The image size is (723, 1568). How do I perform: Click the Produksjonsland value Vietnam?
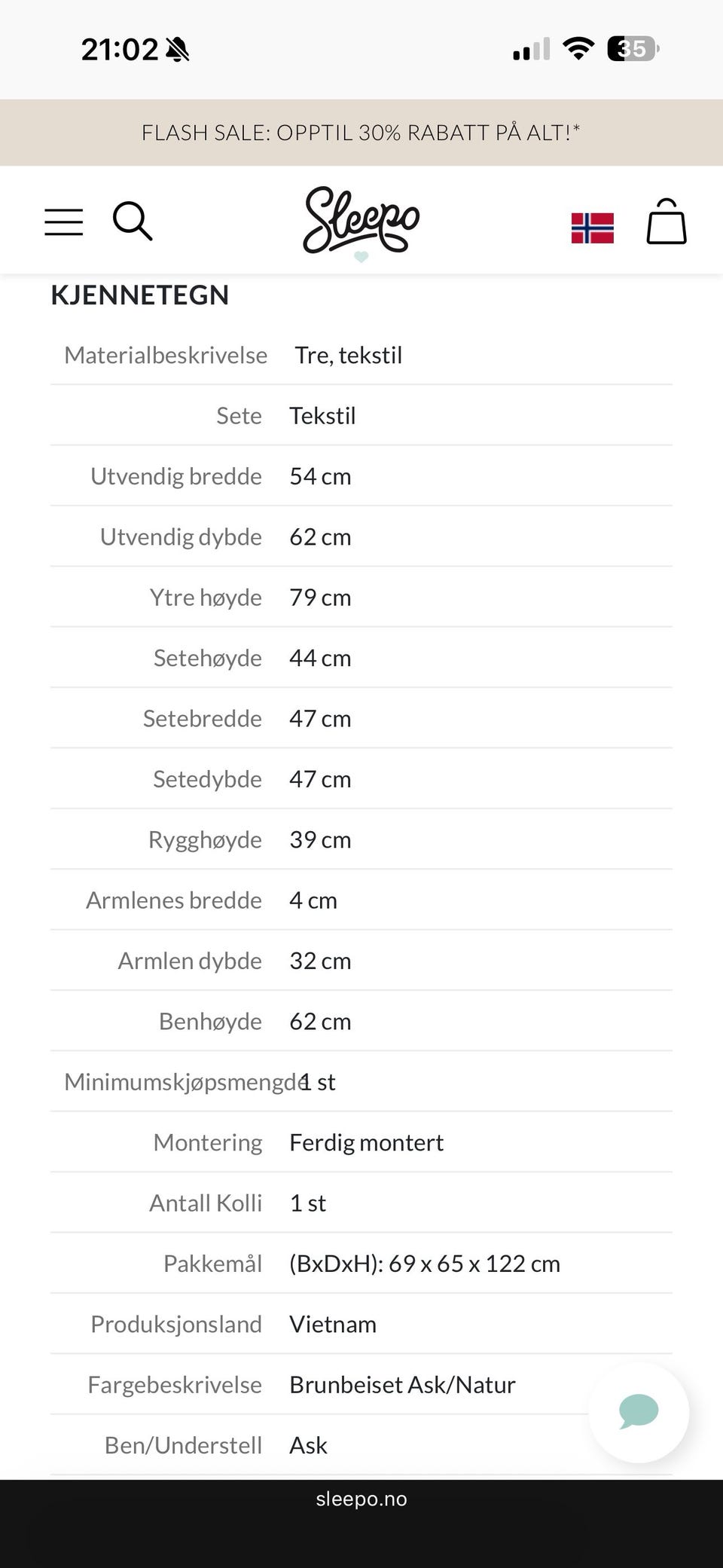333,1324
